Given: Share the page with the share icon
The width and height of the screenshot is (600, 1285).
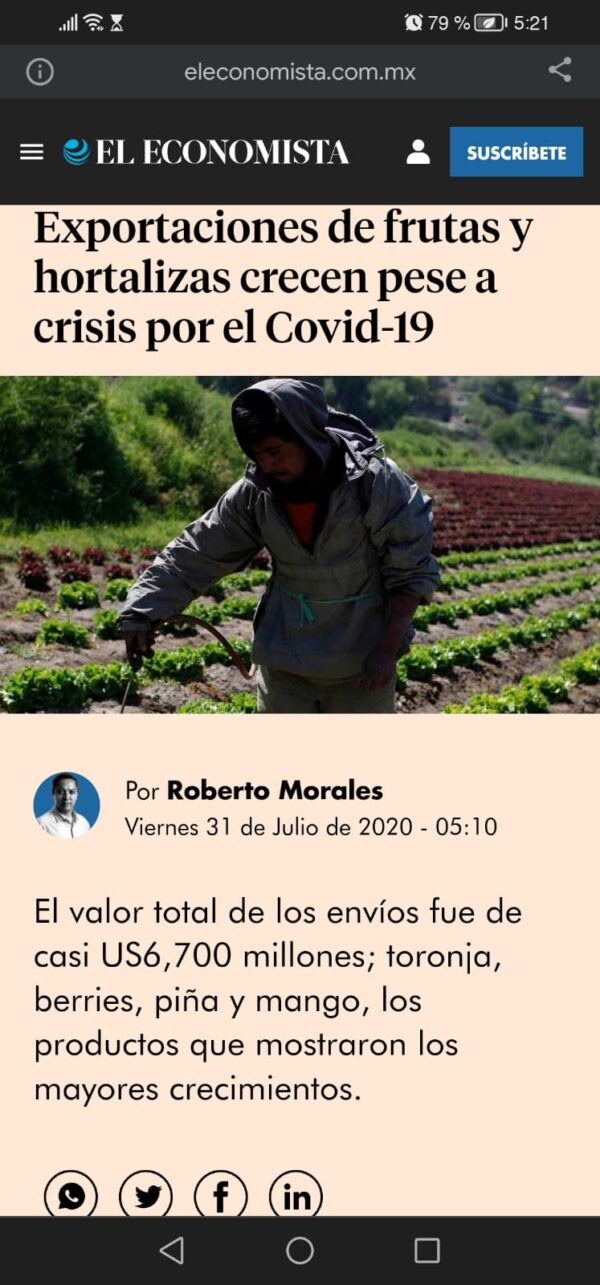Looking at the screenshot, I should 560,71.
